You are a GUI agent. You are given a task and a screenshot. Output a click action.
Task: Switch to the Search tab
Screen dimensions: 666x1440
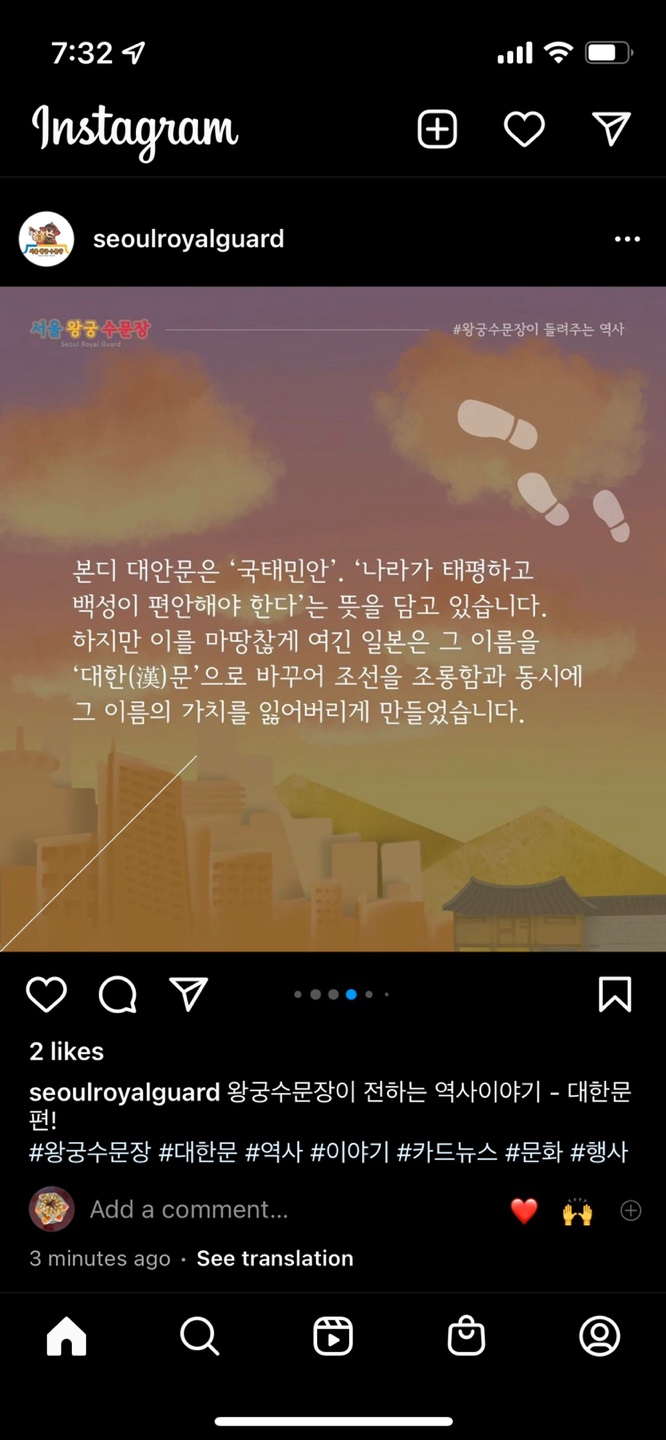(x=199, y=1336)
